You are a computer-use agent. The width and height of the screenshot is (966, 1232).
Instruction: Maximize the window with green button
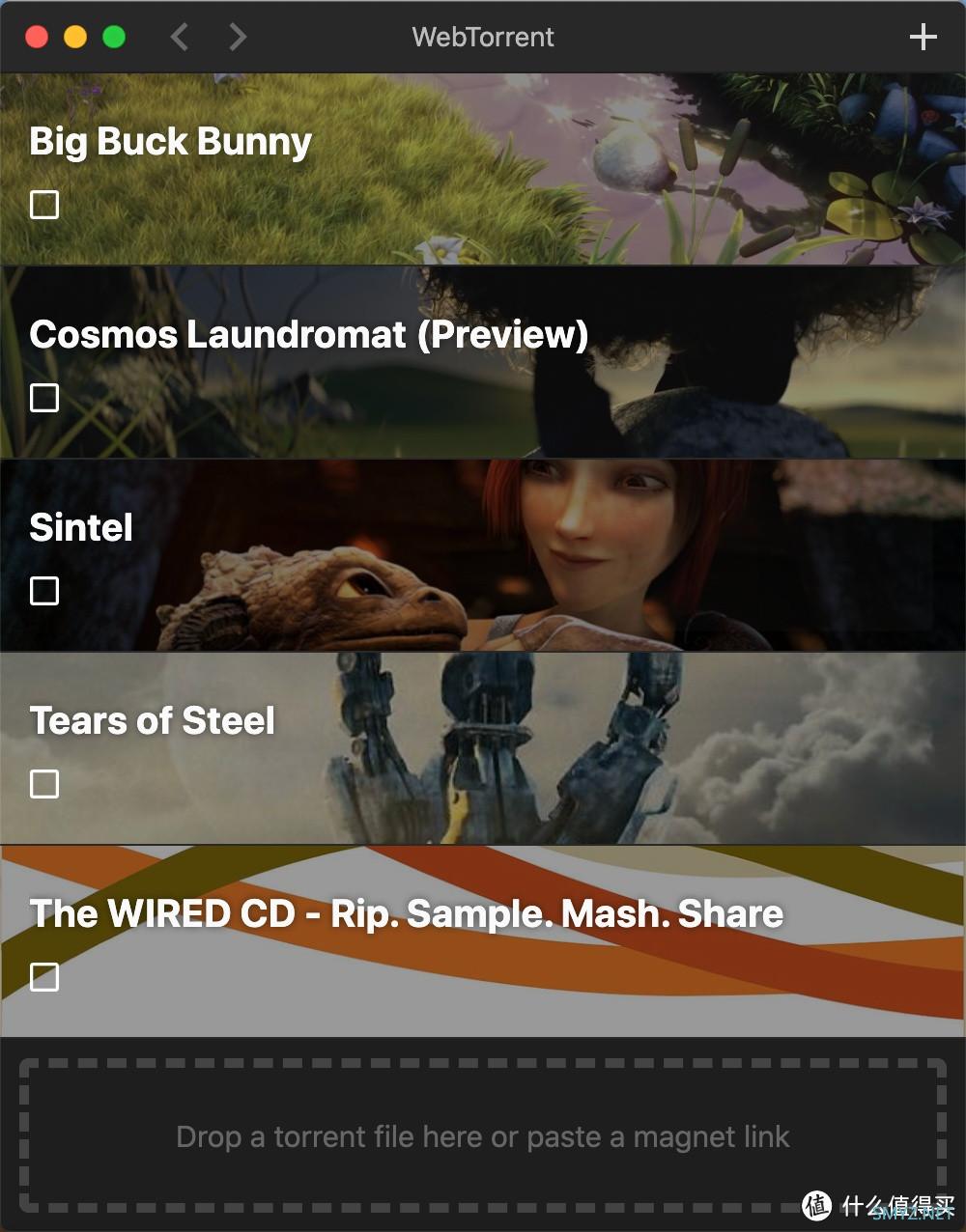click(x=114, y=37)
